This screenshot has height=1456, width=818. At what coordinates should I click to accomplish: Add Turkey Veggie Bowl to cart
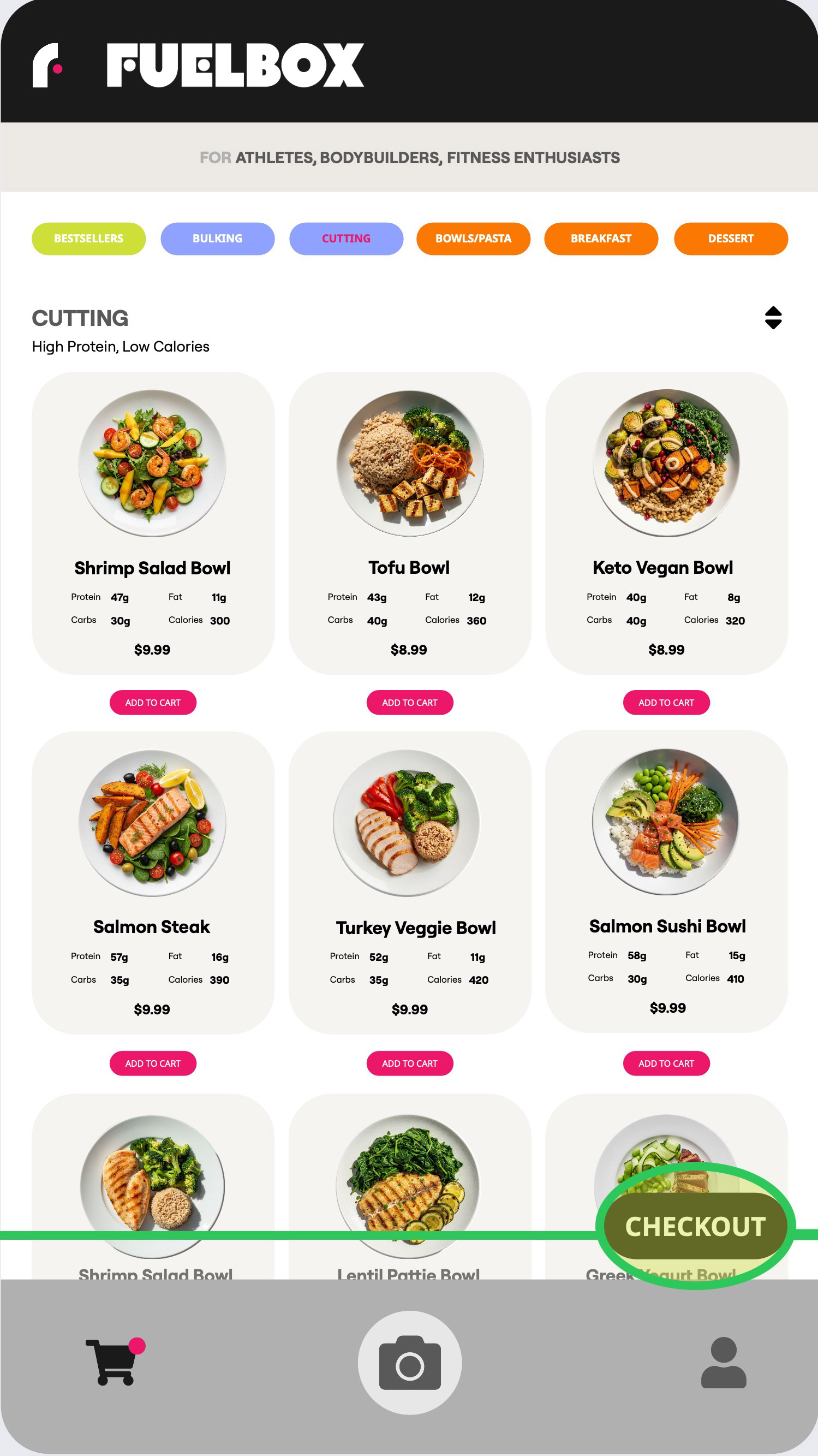pyautogui.click(x=410, y=1063)
